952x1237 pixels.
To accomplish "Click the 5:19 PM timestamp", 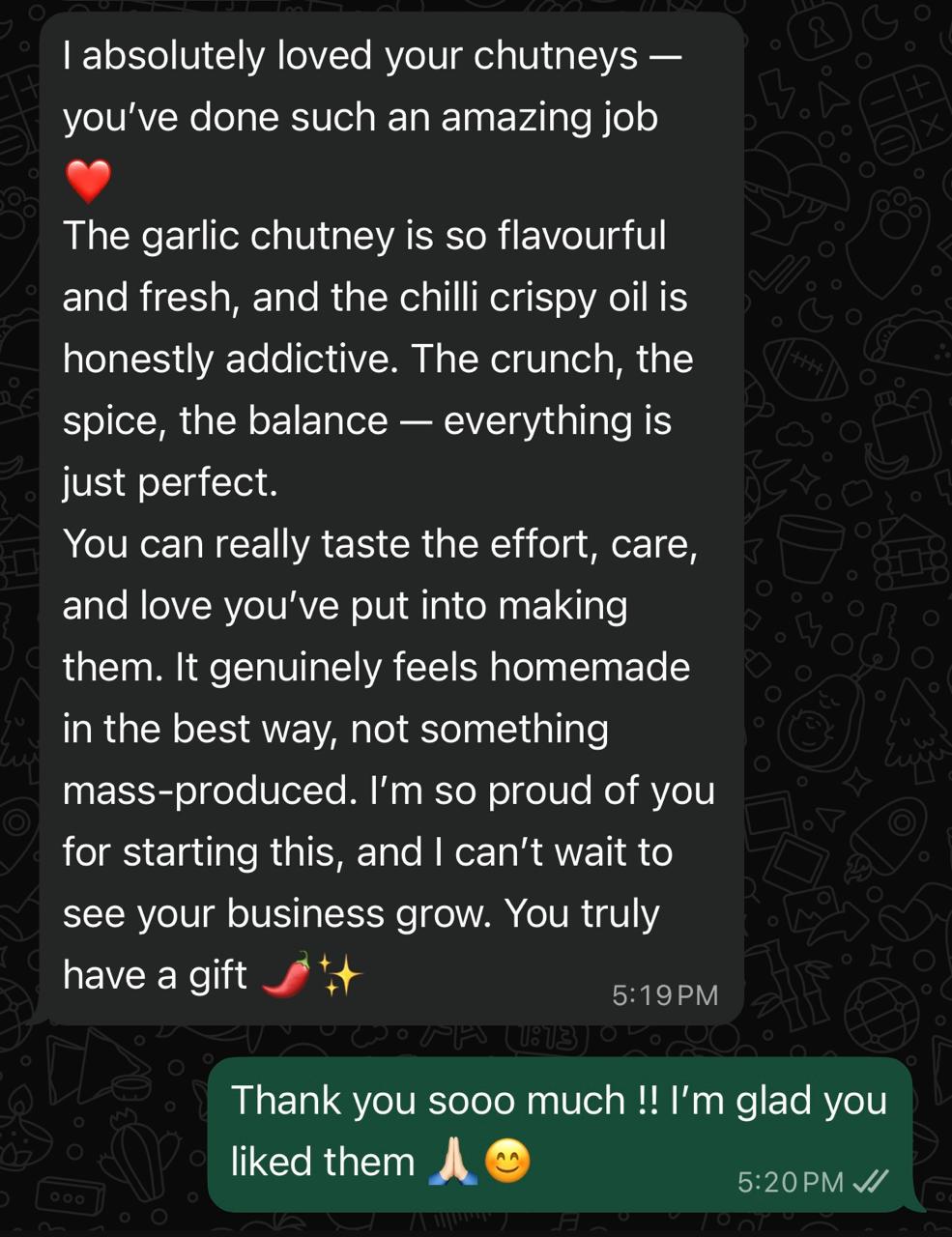I will (665, 992).
